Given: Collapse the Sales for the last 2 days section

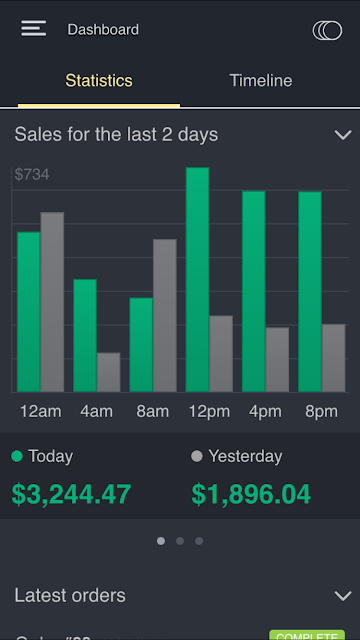Looking at the screenshot, I should 343,135.
